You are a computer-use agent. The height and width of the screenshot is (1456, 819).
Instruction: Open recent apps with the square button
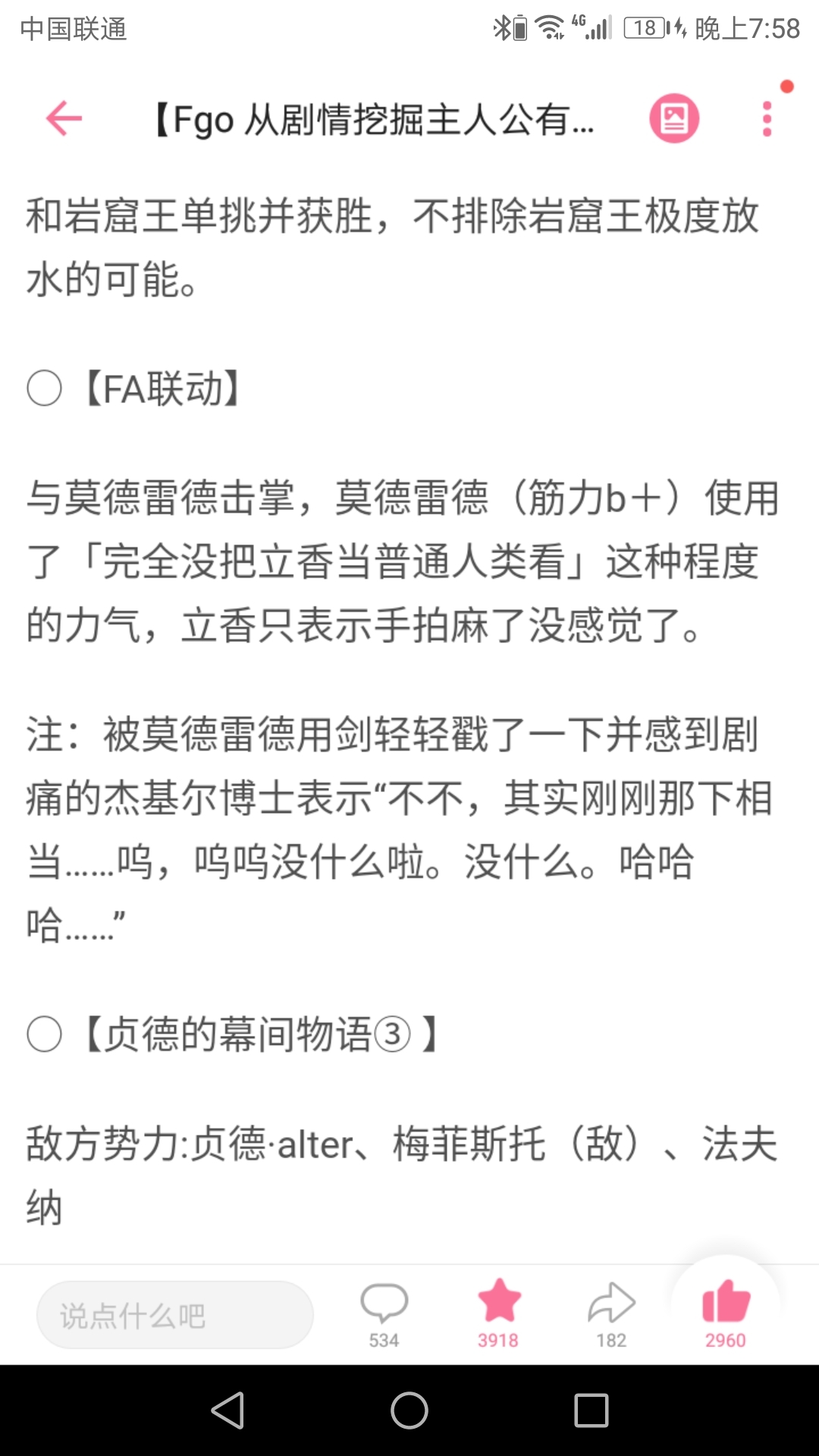(591, 1410)
